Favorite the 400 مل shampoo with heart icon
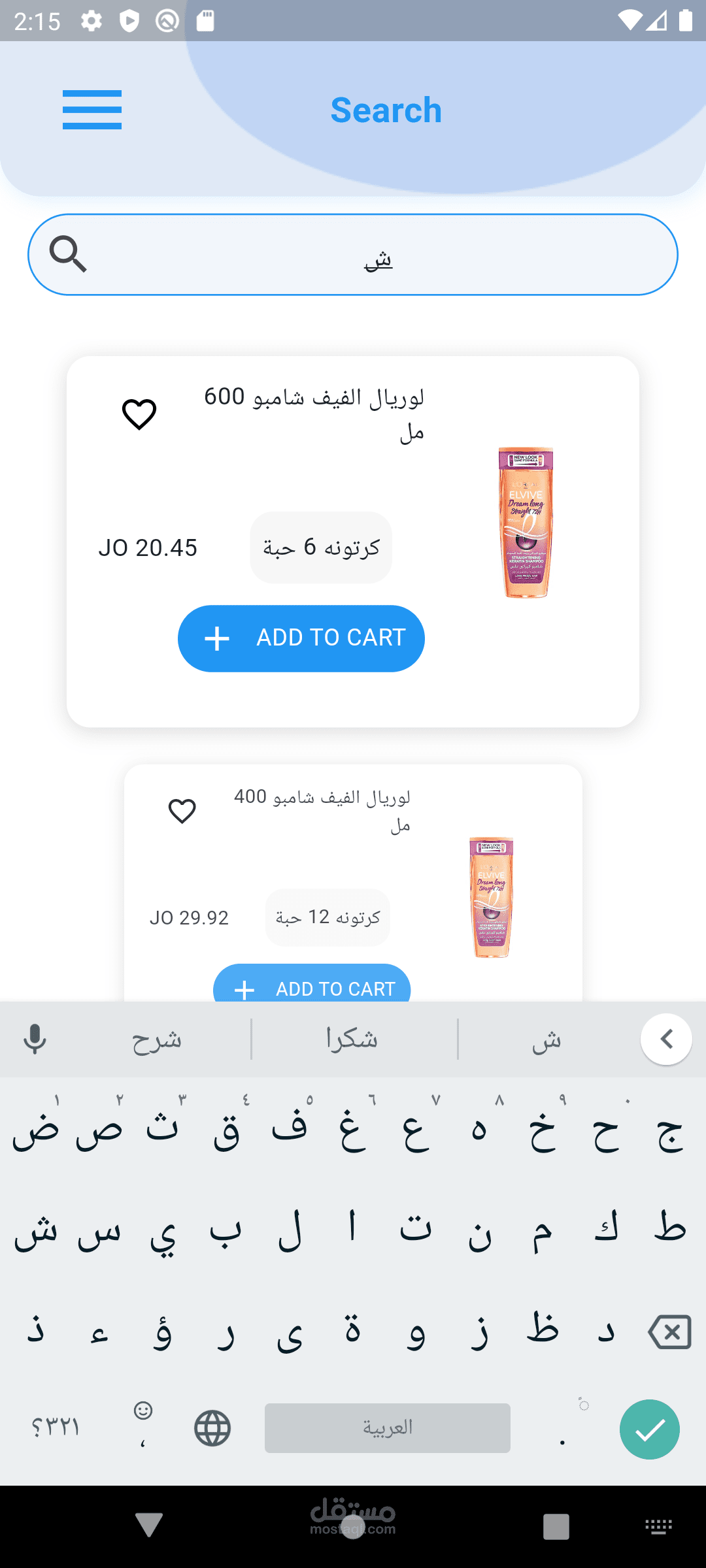The height and width of the screenshot is (1568, 706). click(182, 811)
